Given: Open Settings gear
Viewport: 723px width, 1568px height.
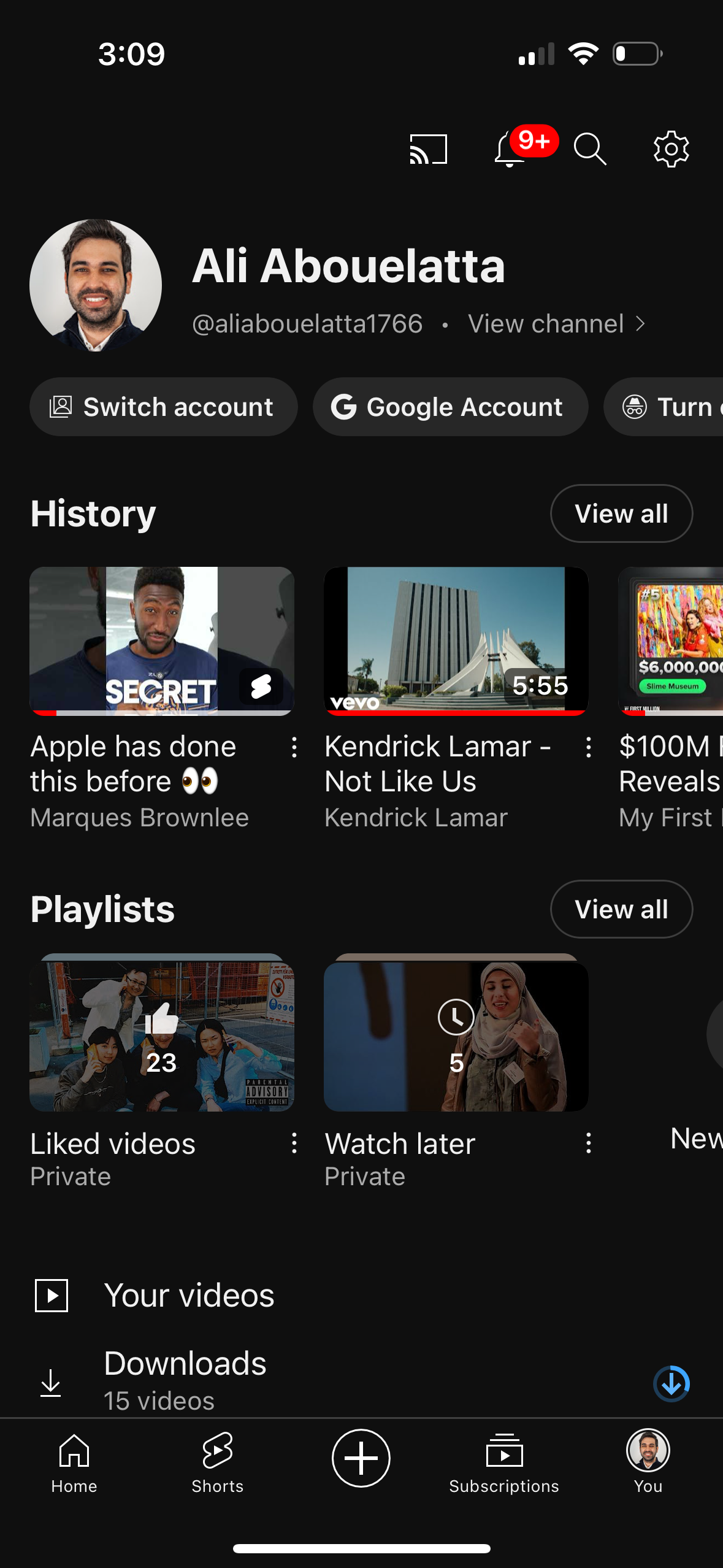Looking at the screenshot, I should point(671,149).
